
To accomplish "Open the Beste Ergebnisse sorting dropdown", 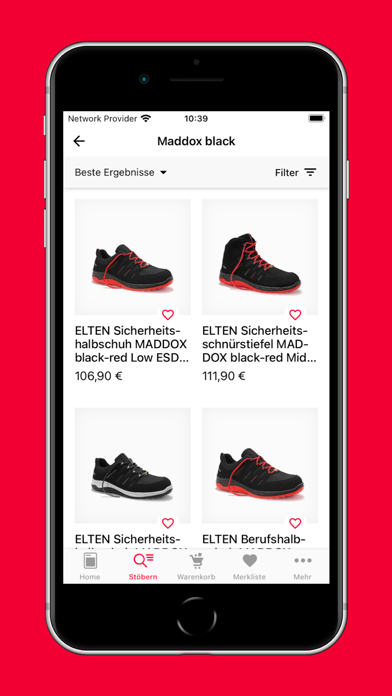I will 120,172.
